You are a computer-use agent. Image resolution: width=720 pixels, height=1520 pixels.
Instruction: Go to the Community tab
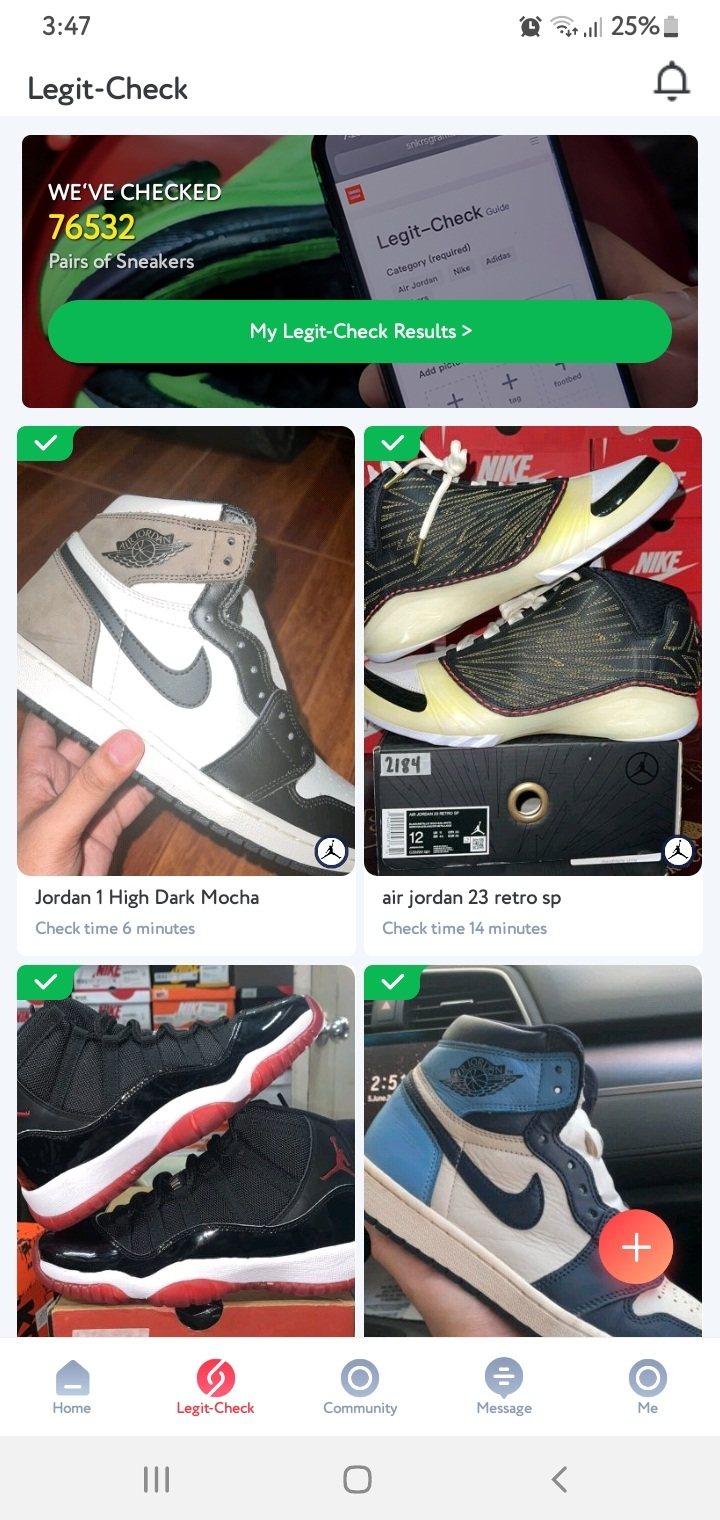tap(360, 1387)
